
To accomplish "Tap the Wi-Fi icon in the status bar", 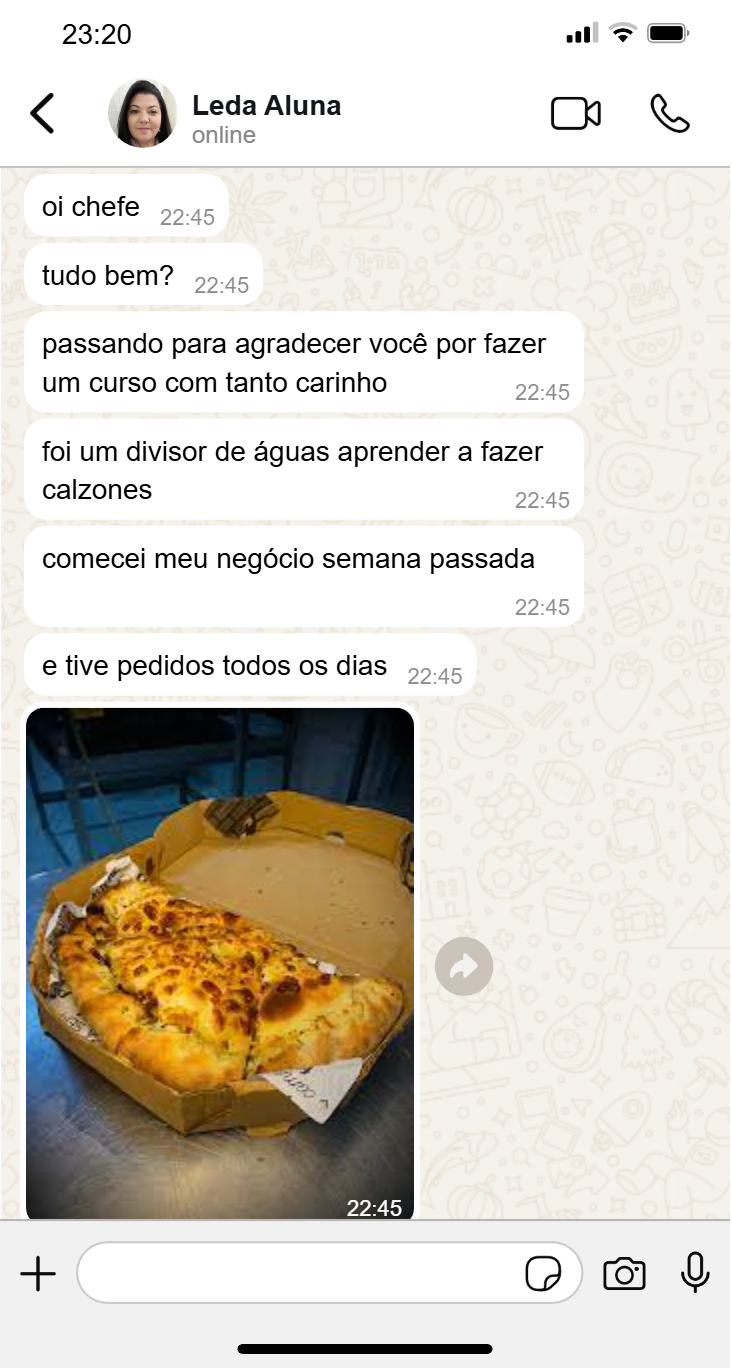I will click(623, 31).
